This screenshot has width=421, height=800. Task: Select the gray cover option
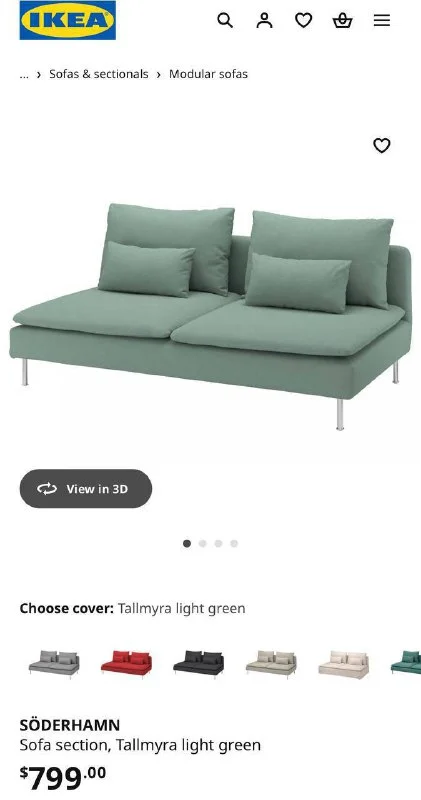tap(54, 663)
